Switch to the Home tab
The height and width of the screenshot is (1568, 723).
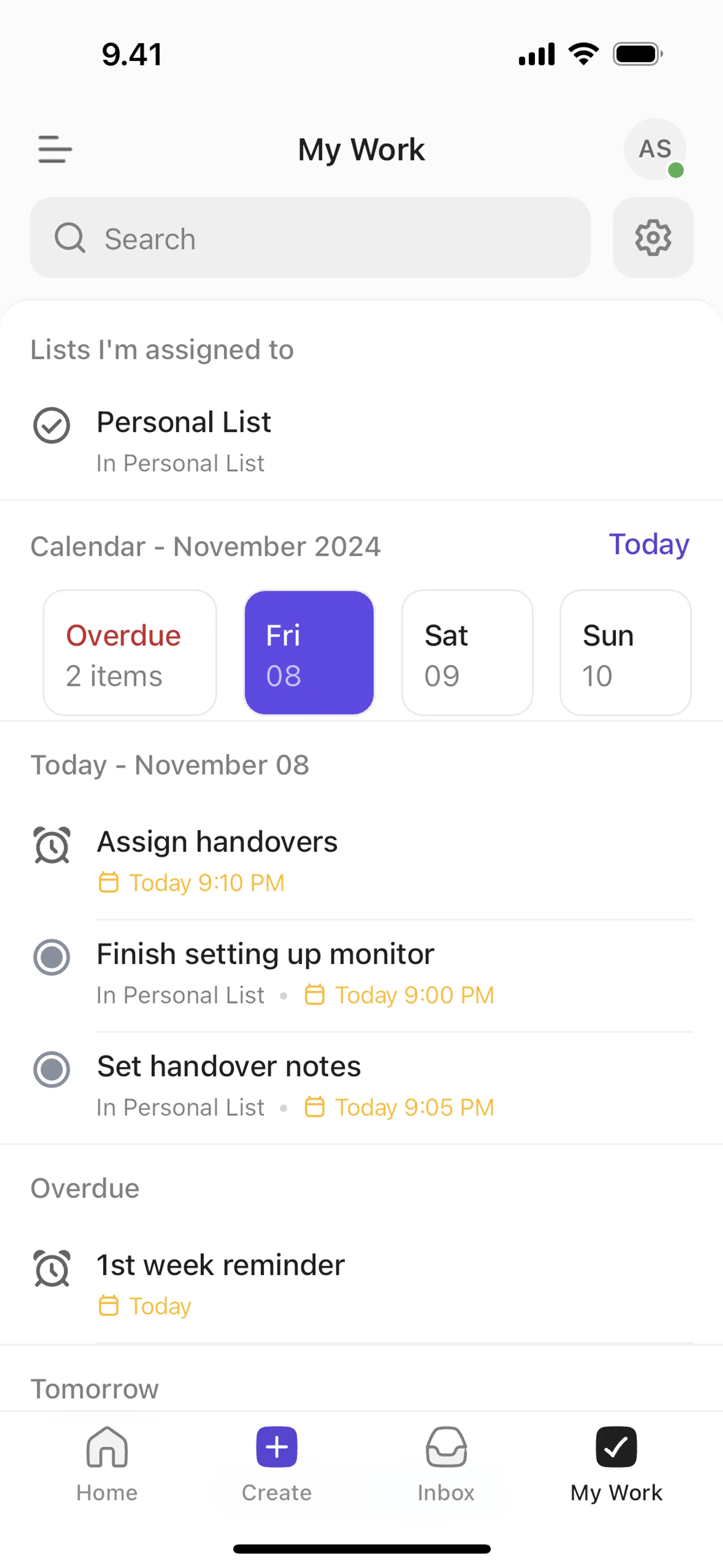(107, 1464)
